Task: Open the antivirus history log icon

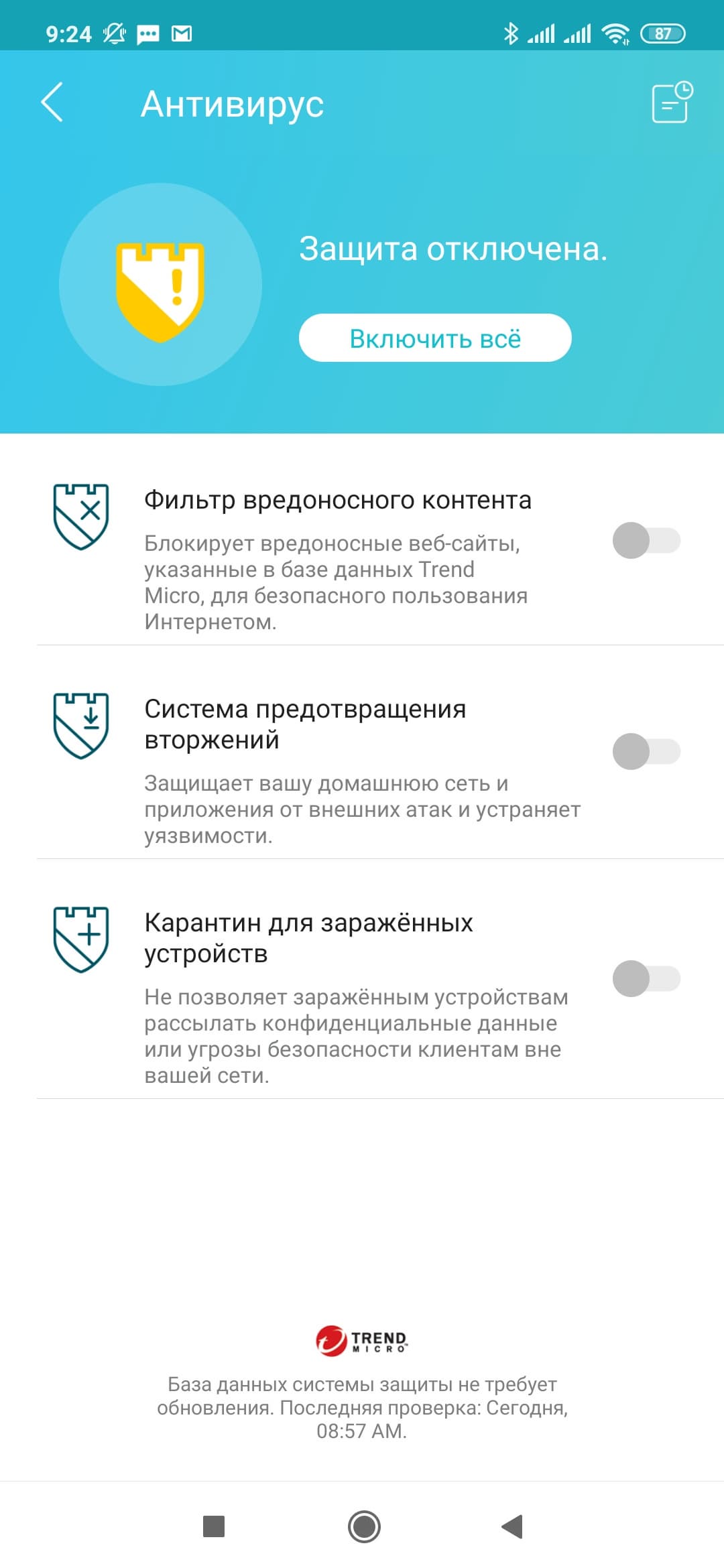Action: (672, 103)
